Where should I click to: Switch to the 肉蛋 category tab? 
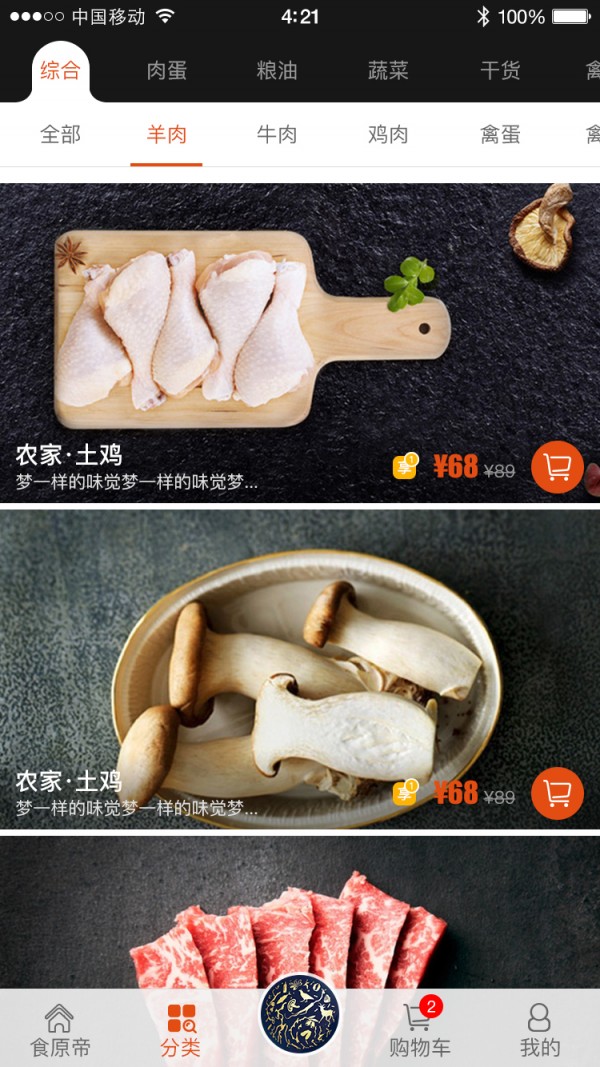pyautogui.click(x=167, y=71)
